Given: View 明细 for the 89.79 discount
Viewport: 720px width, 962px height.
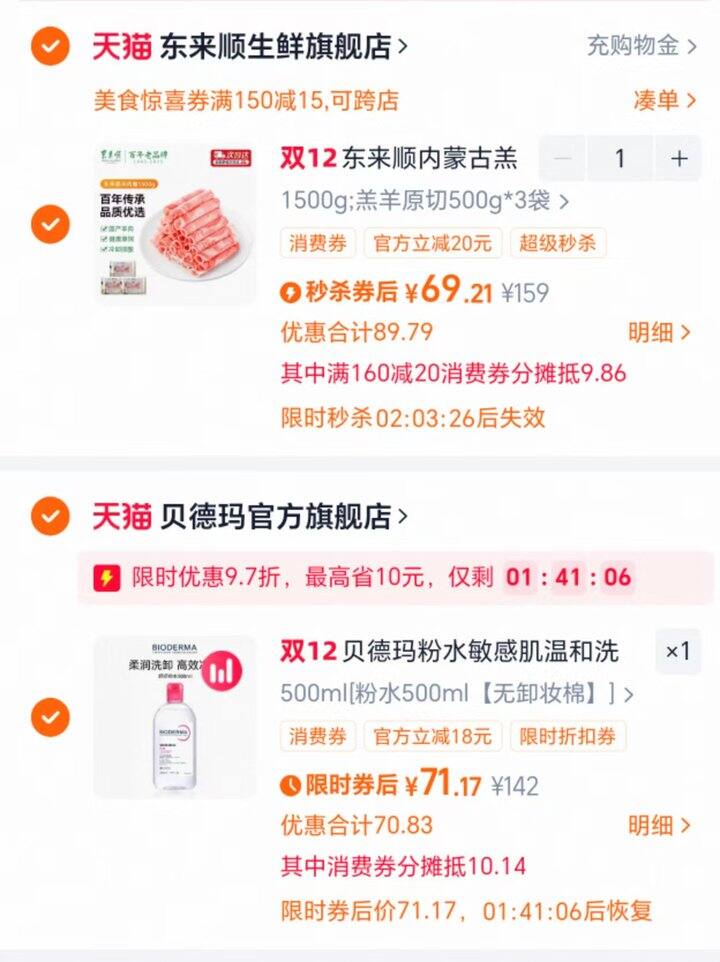Looking at the screenshot, I should tap(659, 332).
